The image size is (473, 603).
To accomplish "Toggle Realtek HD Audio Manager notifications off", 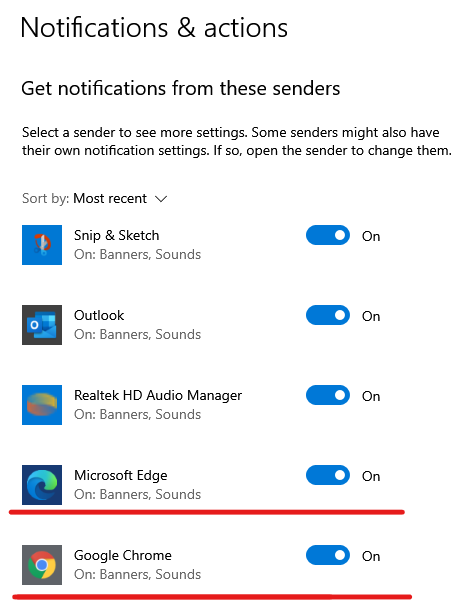I will [x=328, y=395].
